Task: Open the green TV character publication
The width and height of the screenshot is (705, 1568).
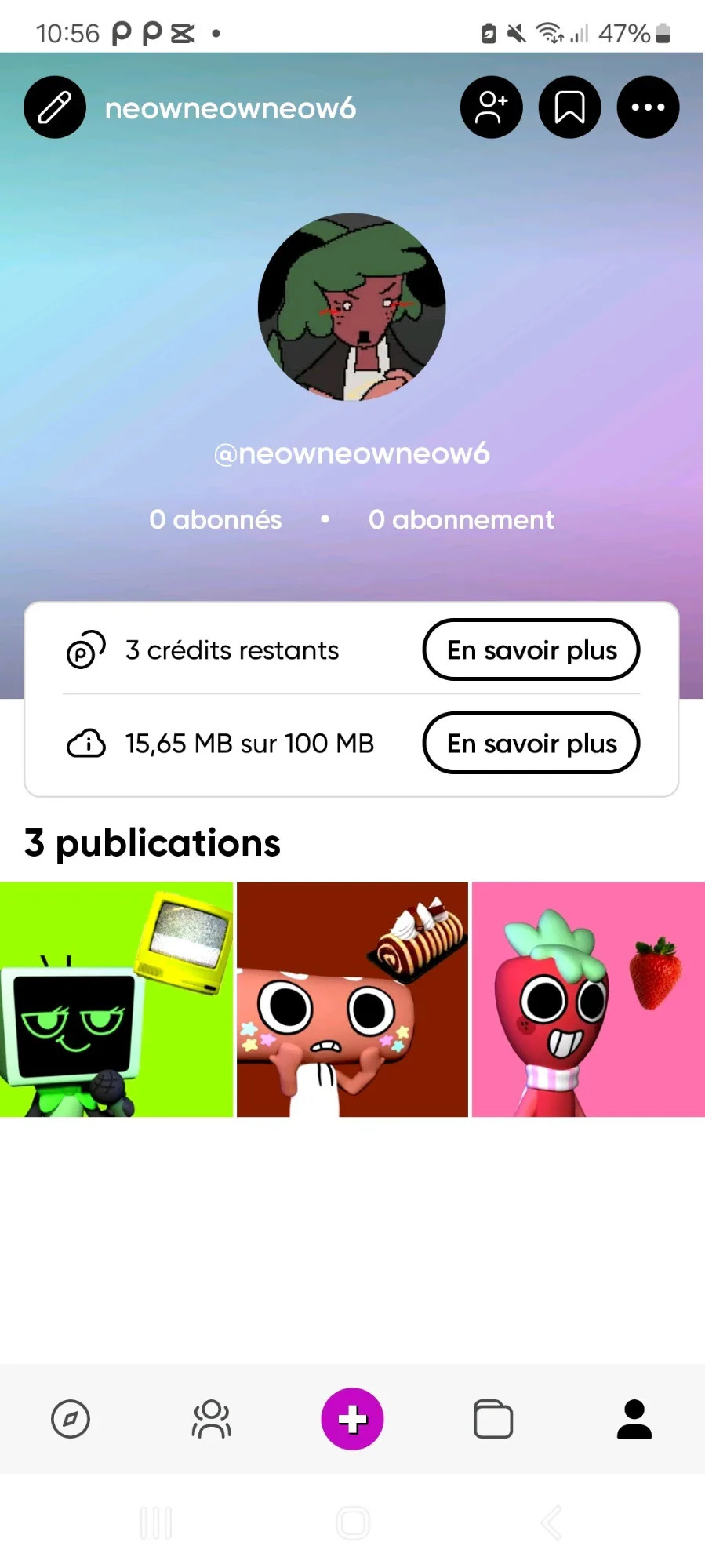Action: (x=116, y=999)
